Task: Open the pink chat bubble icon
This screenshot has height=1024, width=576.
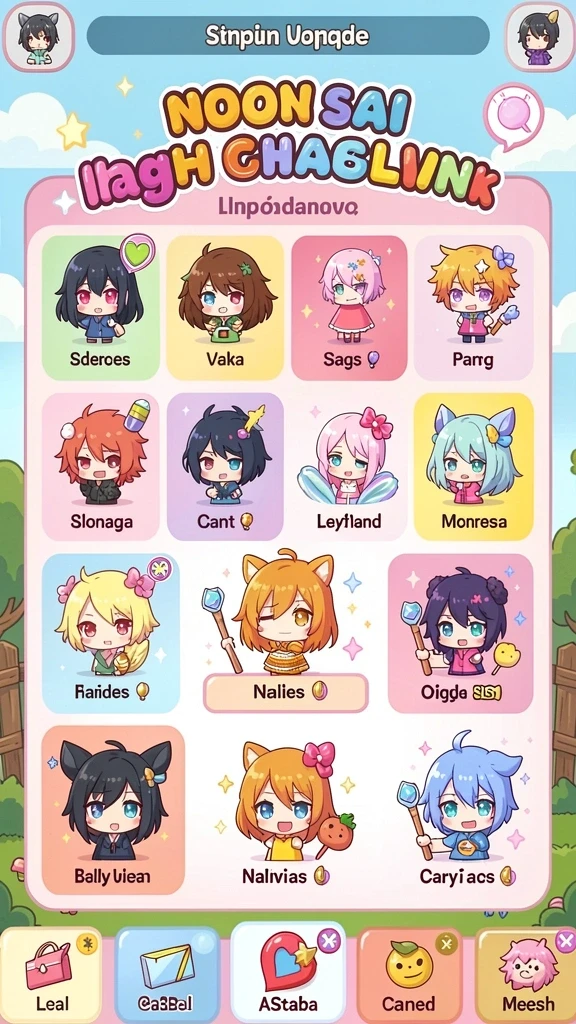Action: (x=513, y=114)
